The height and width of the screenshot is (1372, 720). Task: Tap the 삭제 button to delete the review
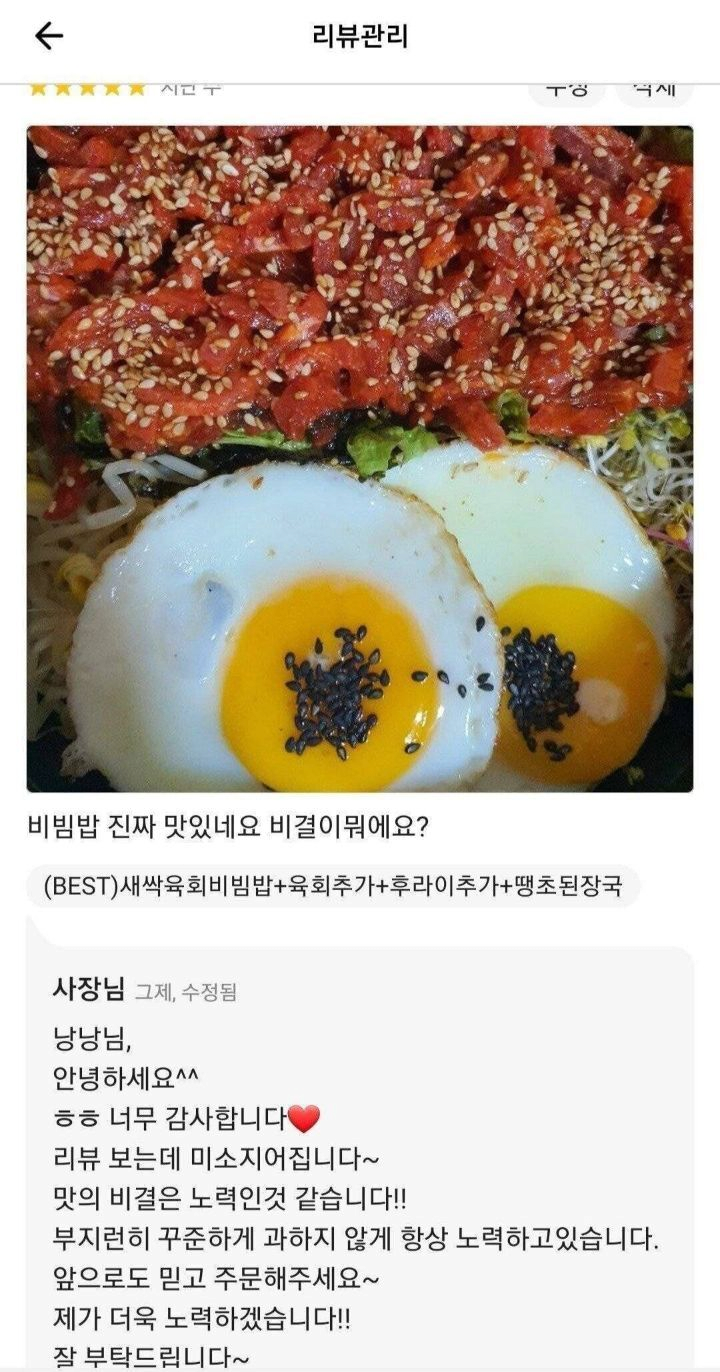point(655,92)
